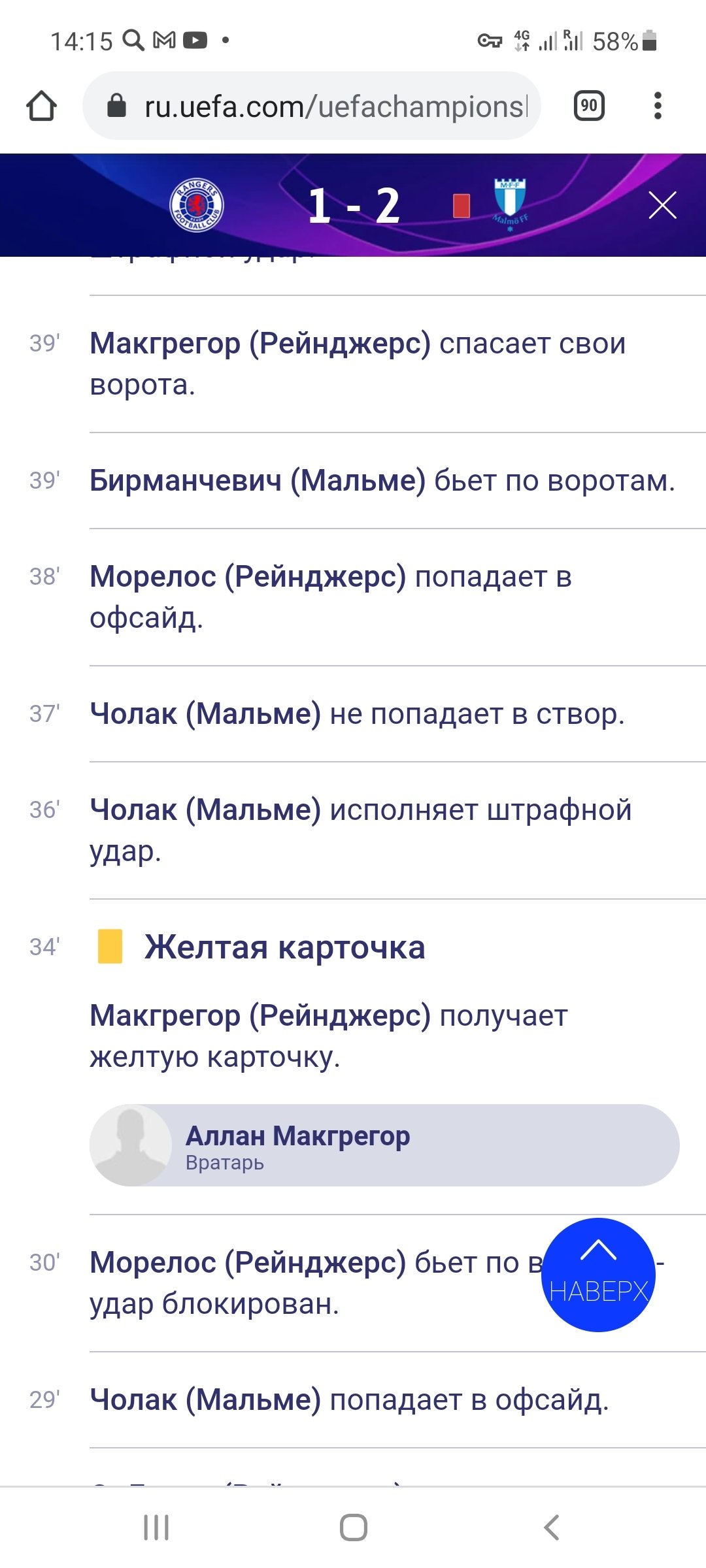706x1568 pixels.
Task: Tap the НАВЕРХ button to go up
Action: tap(598, 1275)
